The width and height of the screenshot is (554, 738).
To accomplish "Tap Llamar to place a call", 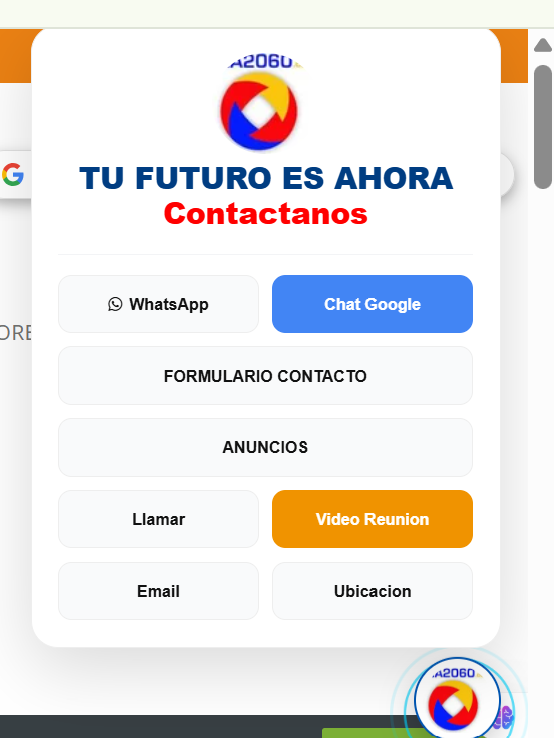I will pos(158,519).
